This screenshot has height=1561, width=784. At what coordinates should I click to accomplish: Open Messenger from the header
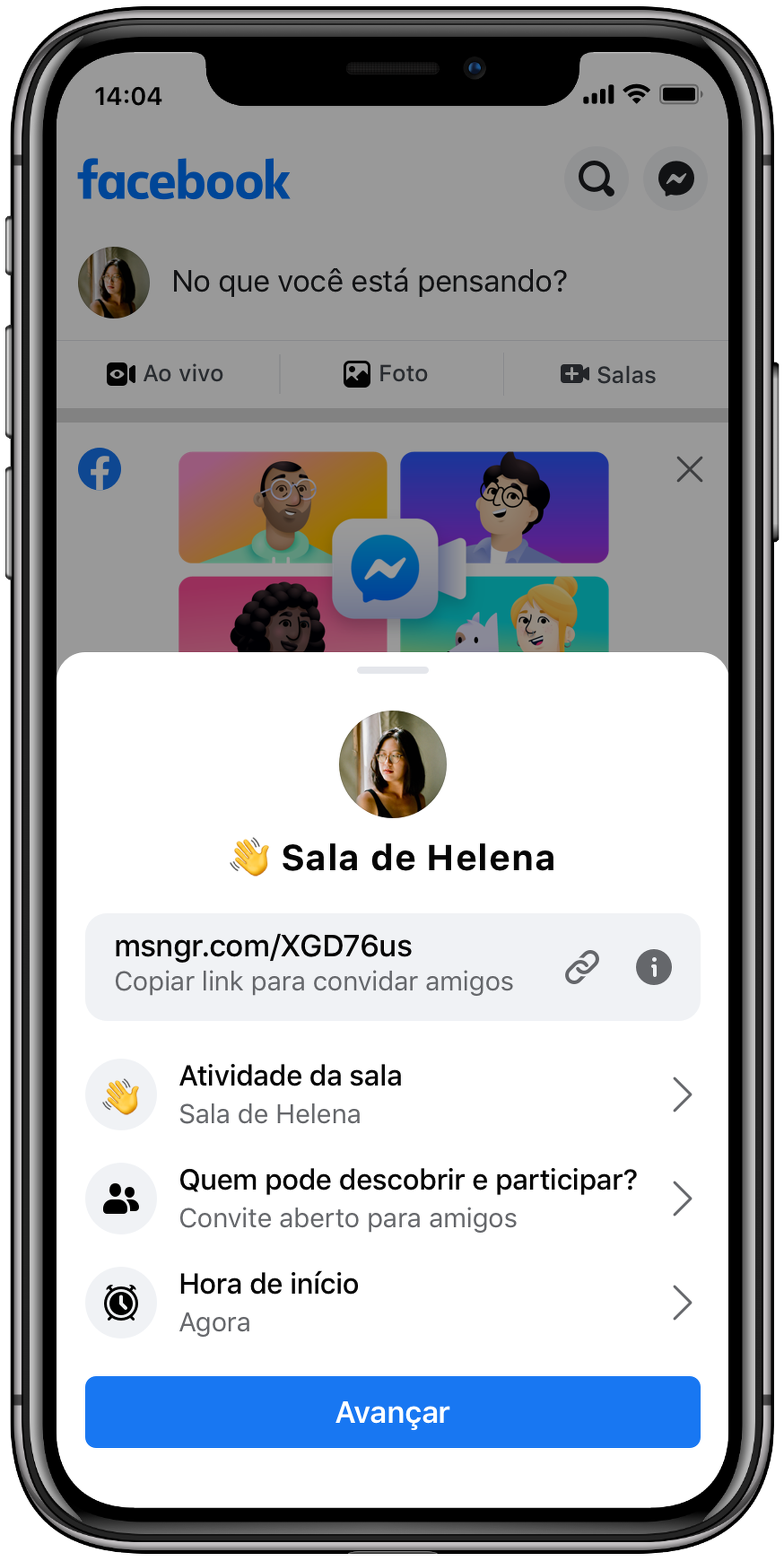(675, 179)
